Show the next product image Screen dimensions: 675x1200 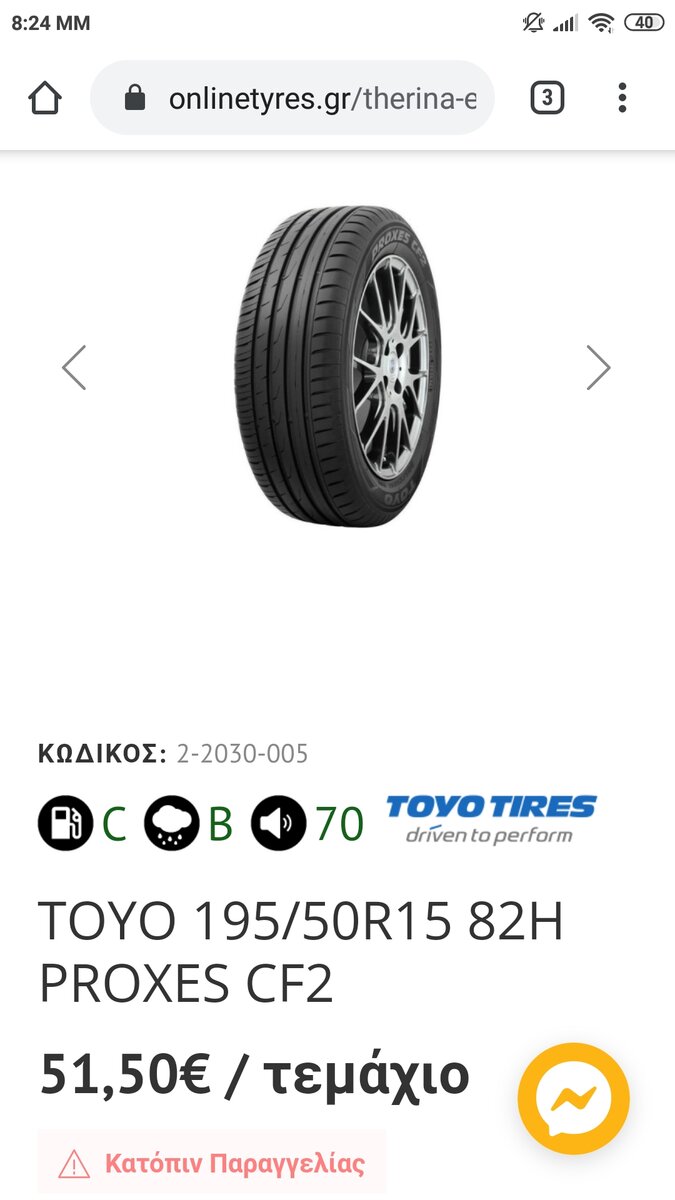(x=598, y=368)
